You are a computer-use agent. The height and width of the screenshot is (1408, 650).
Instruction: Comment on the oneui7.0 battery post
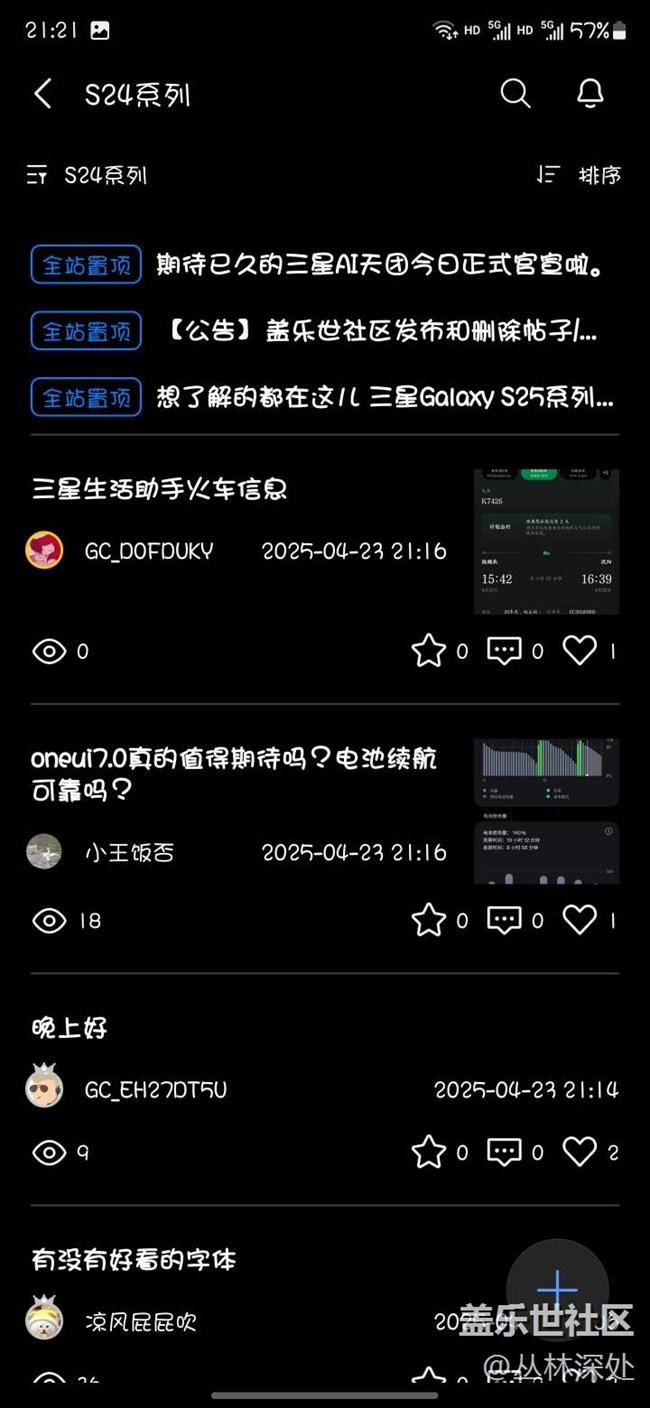[x=504, y=920]
